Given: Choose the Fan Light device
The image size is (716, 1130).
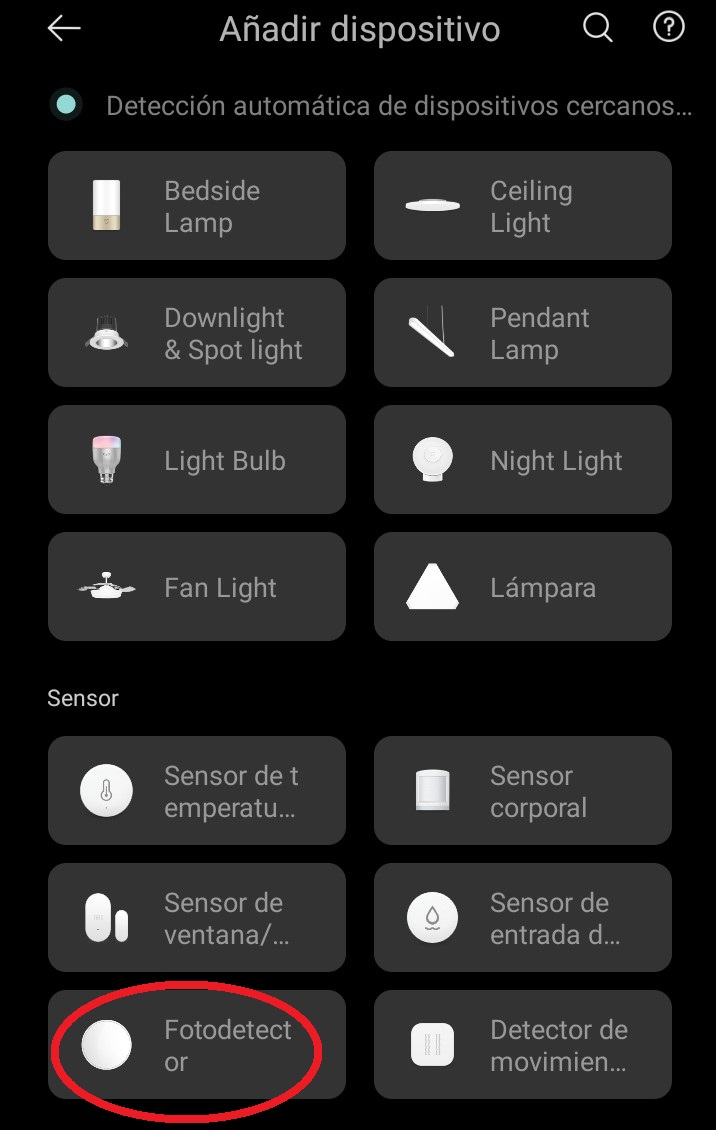Looking at the screenshot, I should (197, 587).
